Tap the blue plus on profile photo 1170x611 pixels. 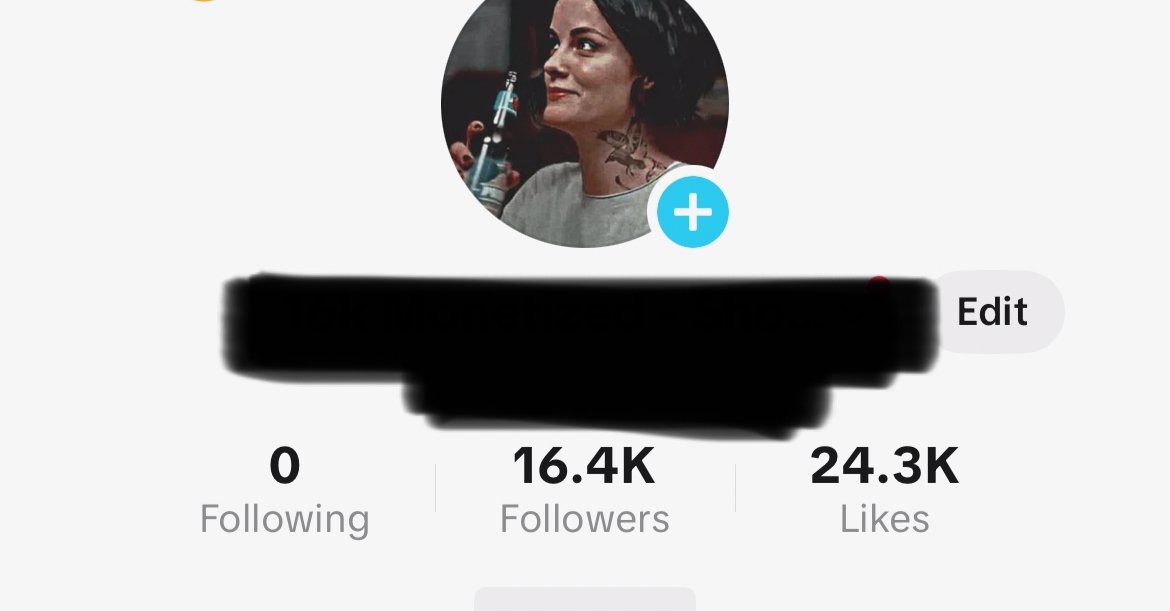pyautogui.click(x=693, y=211)
